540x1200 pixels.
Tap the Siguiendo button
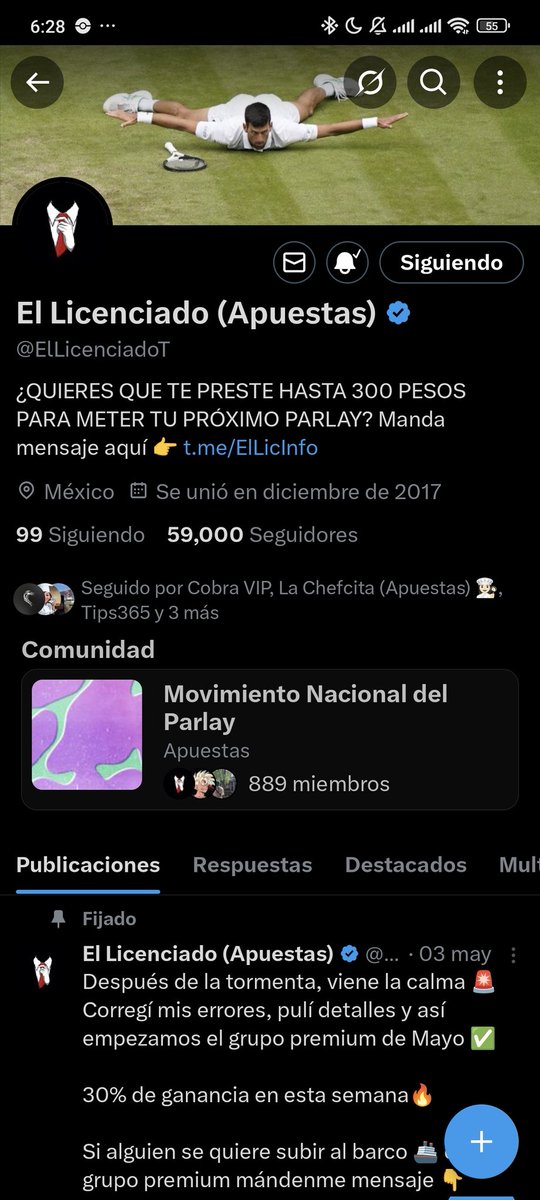pos(451,263)
